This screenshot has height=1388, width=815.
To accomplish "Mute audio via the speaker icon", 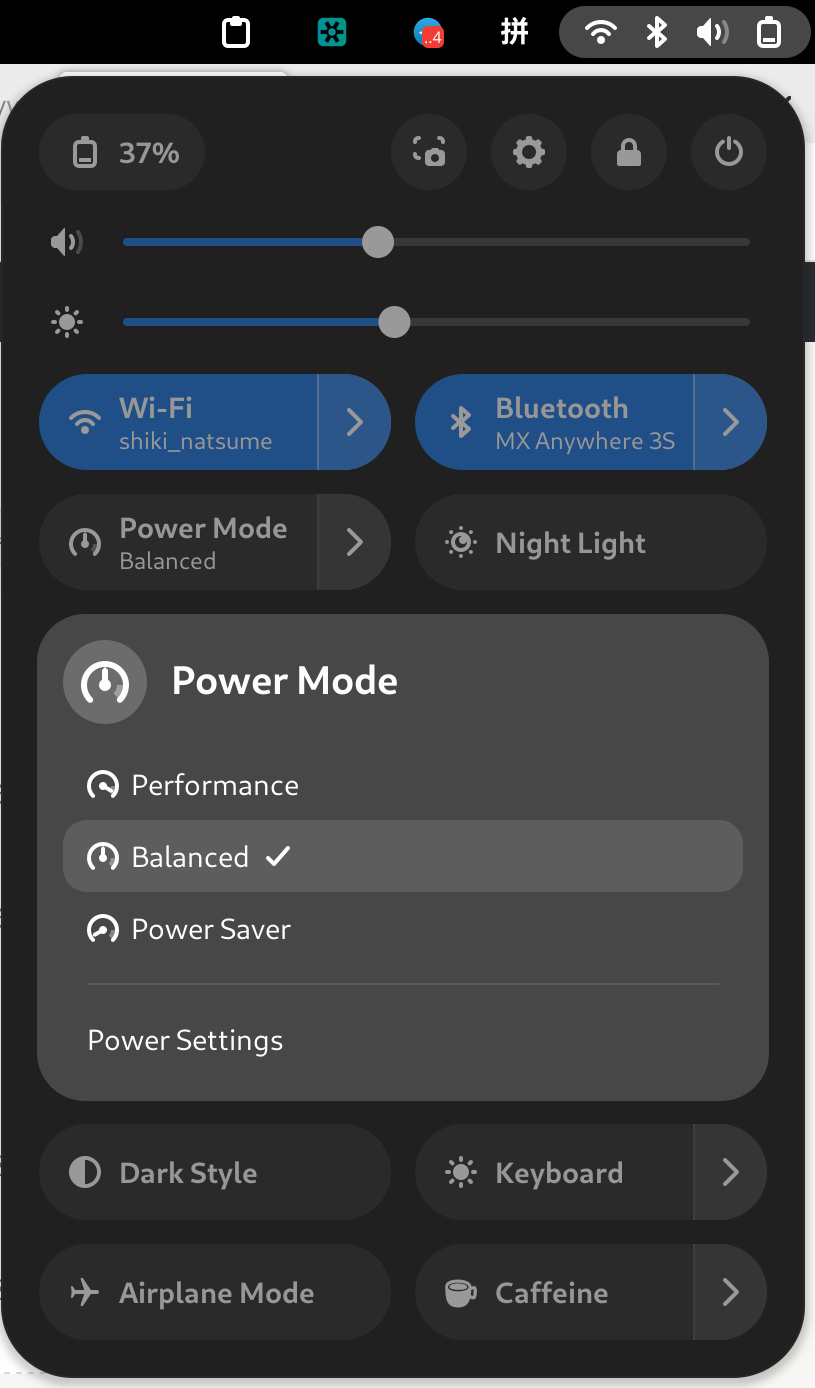I will (x=67, y=242).
